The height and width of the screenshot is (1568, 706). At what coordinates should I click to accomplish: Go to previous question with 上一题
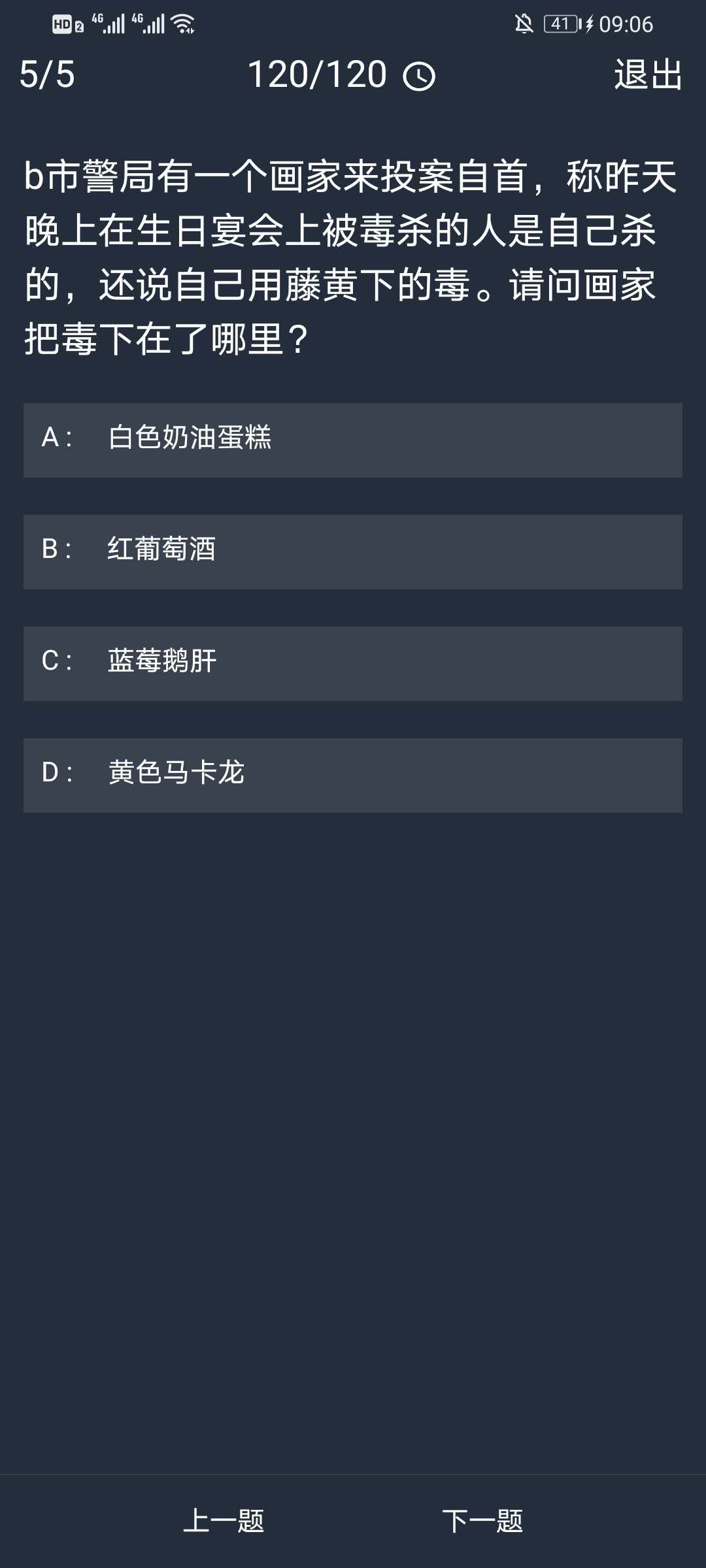tap(224, 1521)
